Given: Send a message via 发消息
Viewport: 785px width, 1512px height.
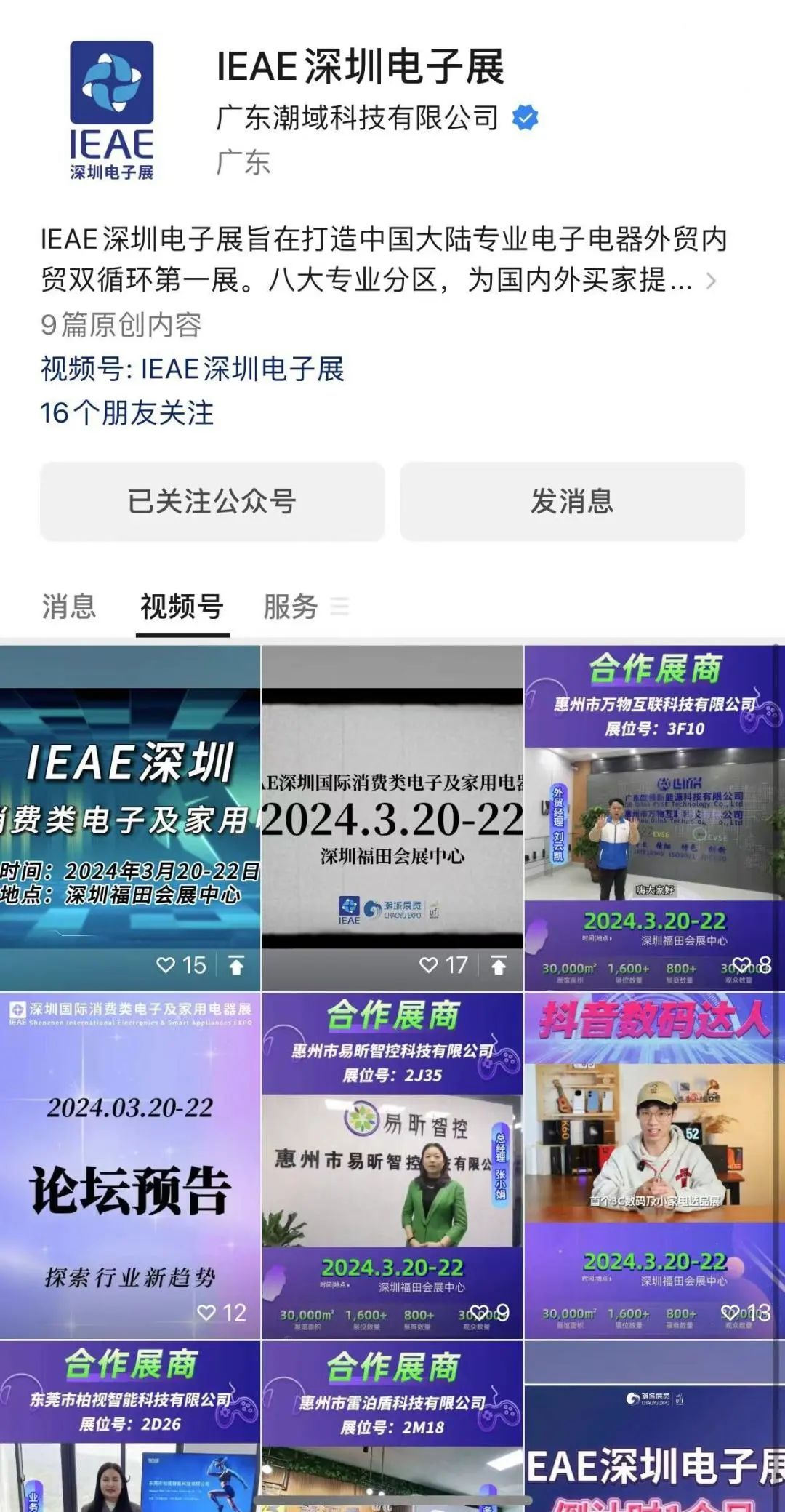Looking at the screenshot, I should tap(572, 502).
